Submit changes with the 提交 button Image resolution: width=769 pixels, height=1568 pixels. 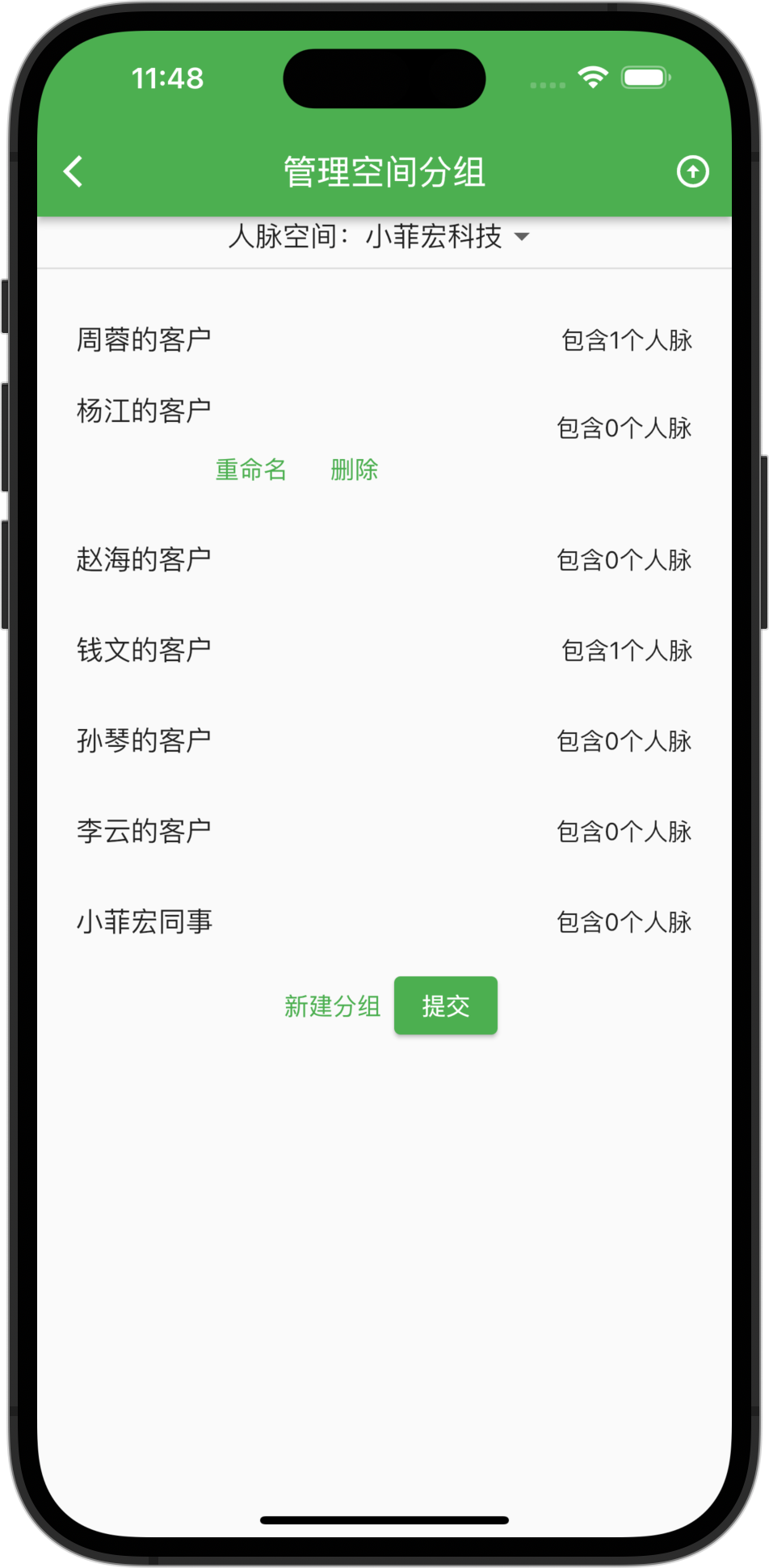445,1006
